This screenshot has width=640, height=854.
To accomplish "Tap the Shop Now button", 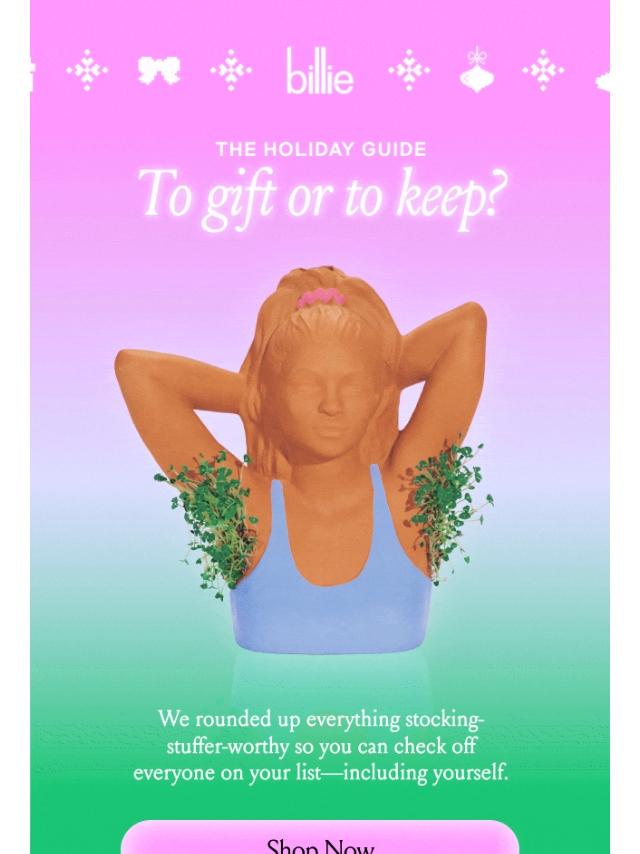I will coord(320,841).
